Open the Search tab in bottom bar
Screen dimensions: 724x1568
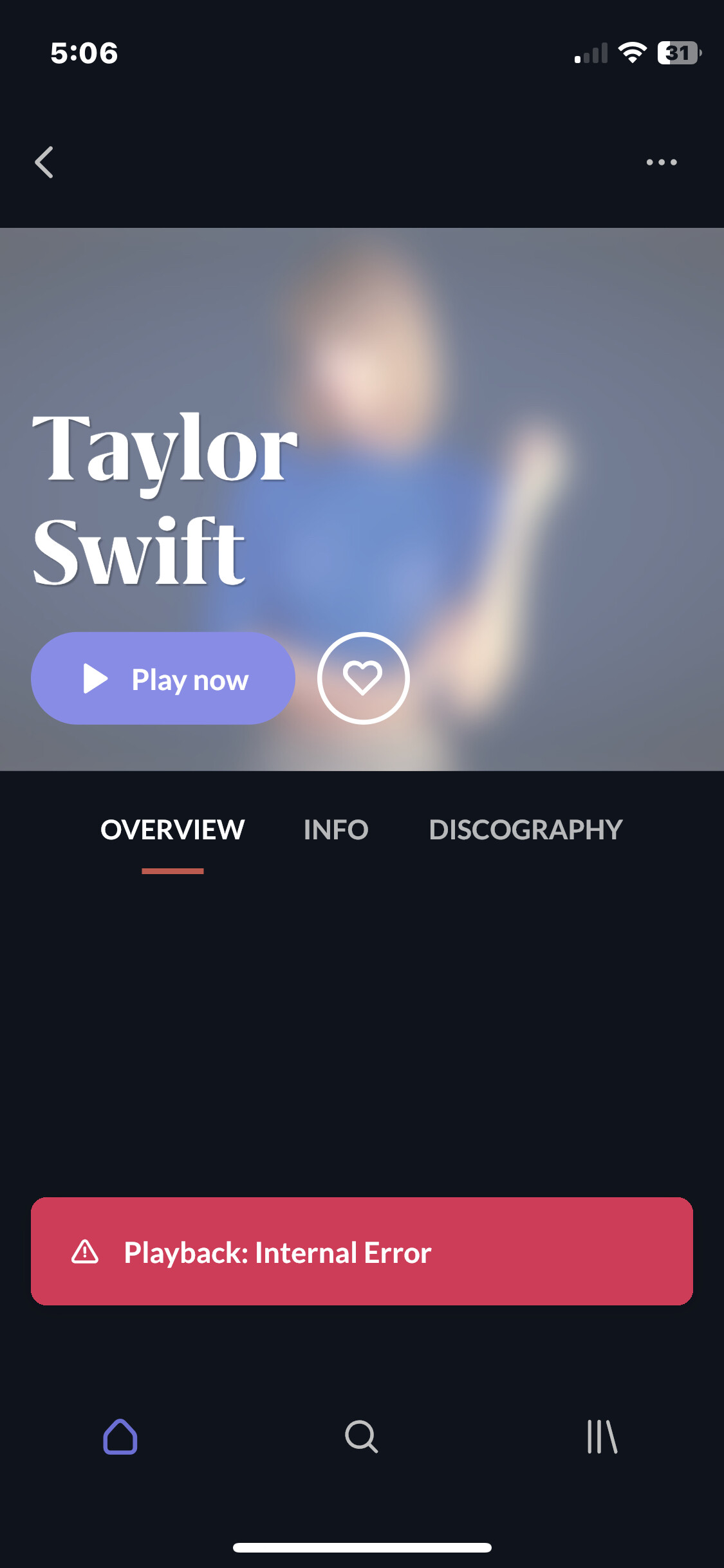pyautogui.click(x=361, y=1437)
